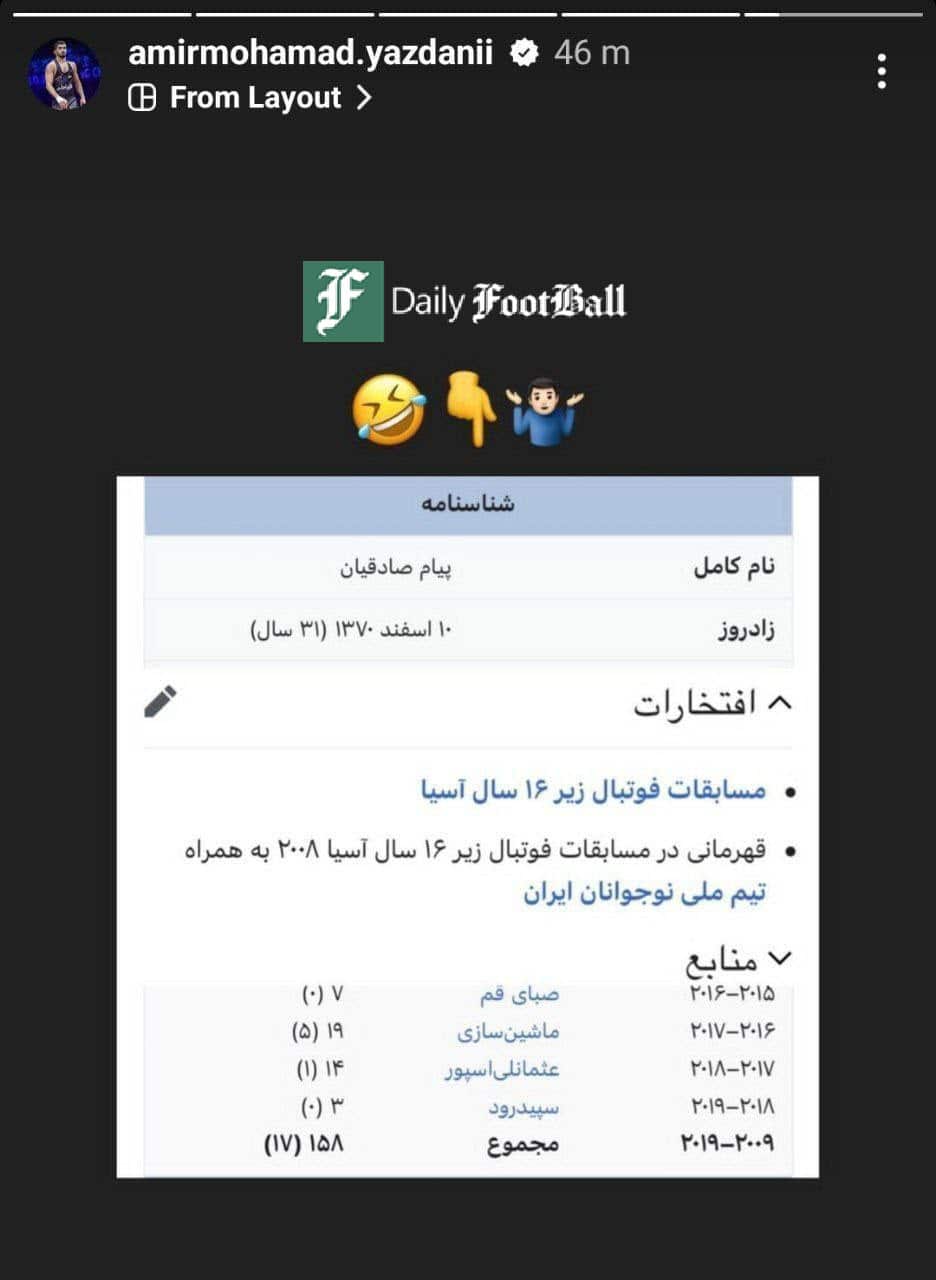Image resolution: width=936 pixels, height=1280 pixels.
Task: Open the Layout icon beside From Layout
Action: 142,98
